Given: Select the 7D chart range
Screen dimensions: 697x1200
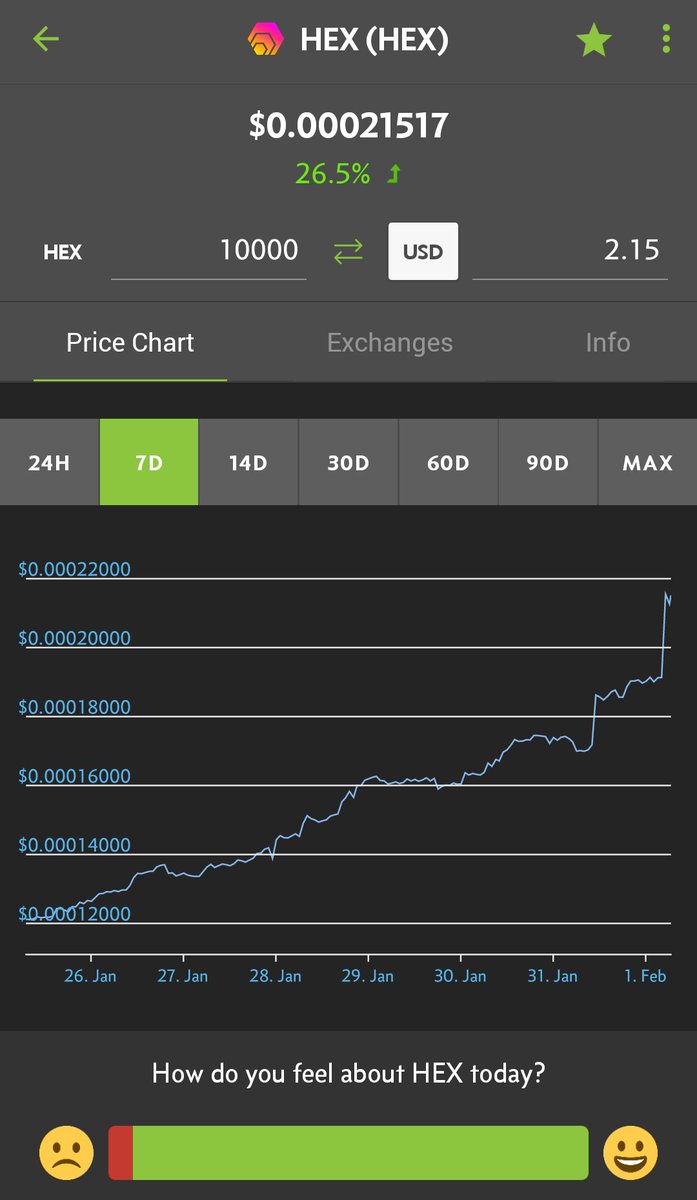Looking at the screenshot, I should point(149,463).
